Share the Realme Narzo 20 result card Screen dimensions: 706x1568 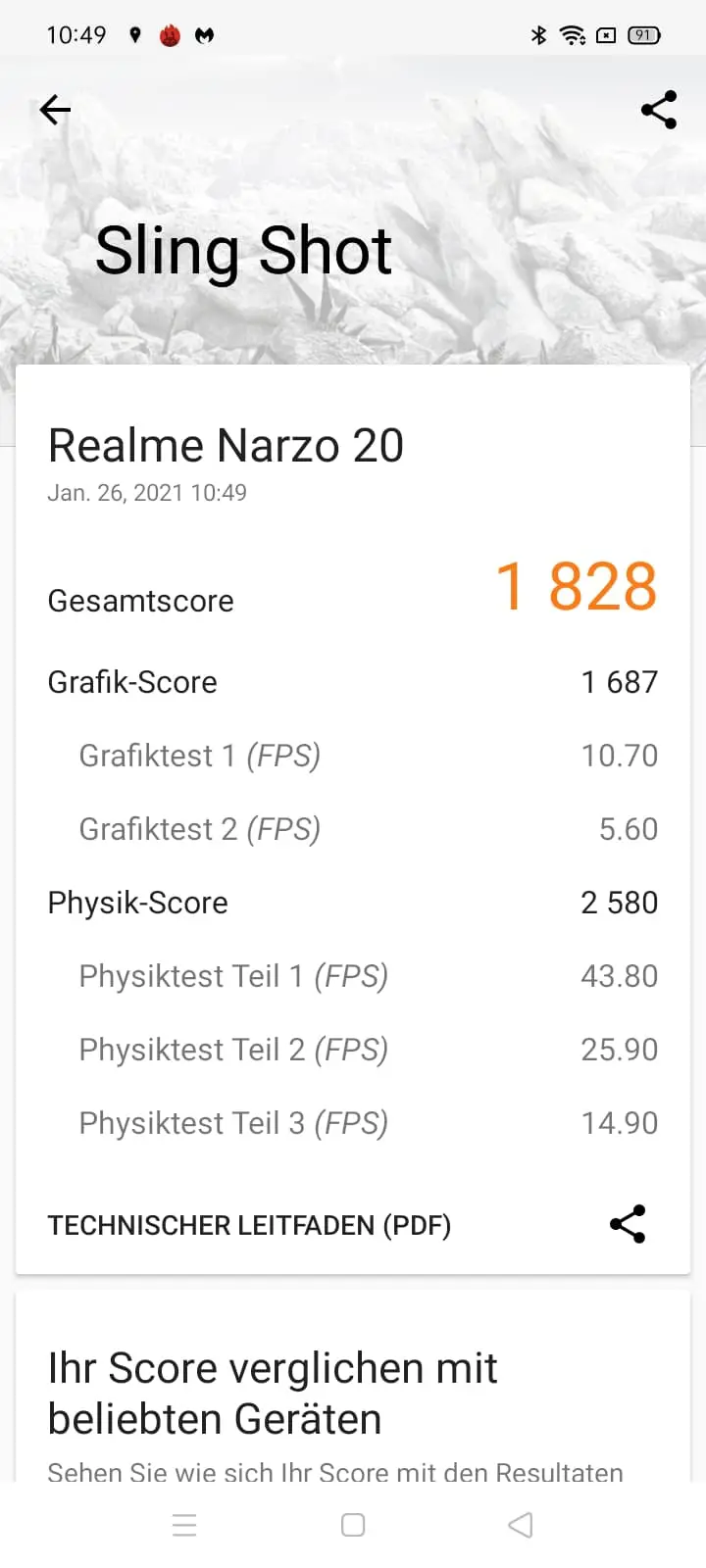pyautogui.click(x=628, y=1224)
